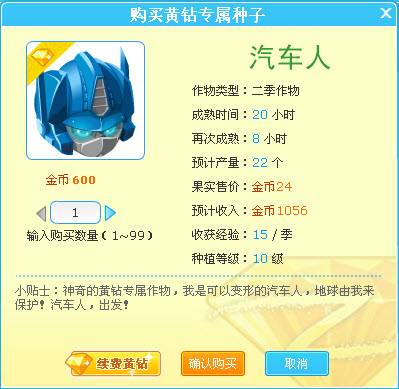
Task: Cancel with the 取消 button
Action: point(297,363)
